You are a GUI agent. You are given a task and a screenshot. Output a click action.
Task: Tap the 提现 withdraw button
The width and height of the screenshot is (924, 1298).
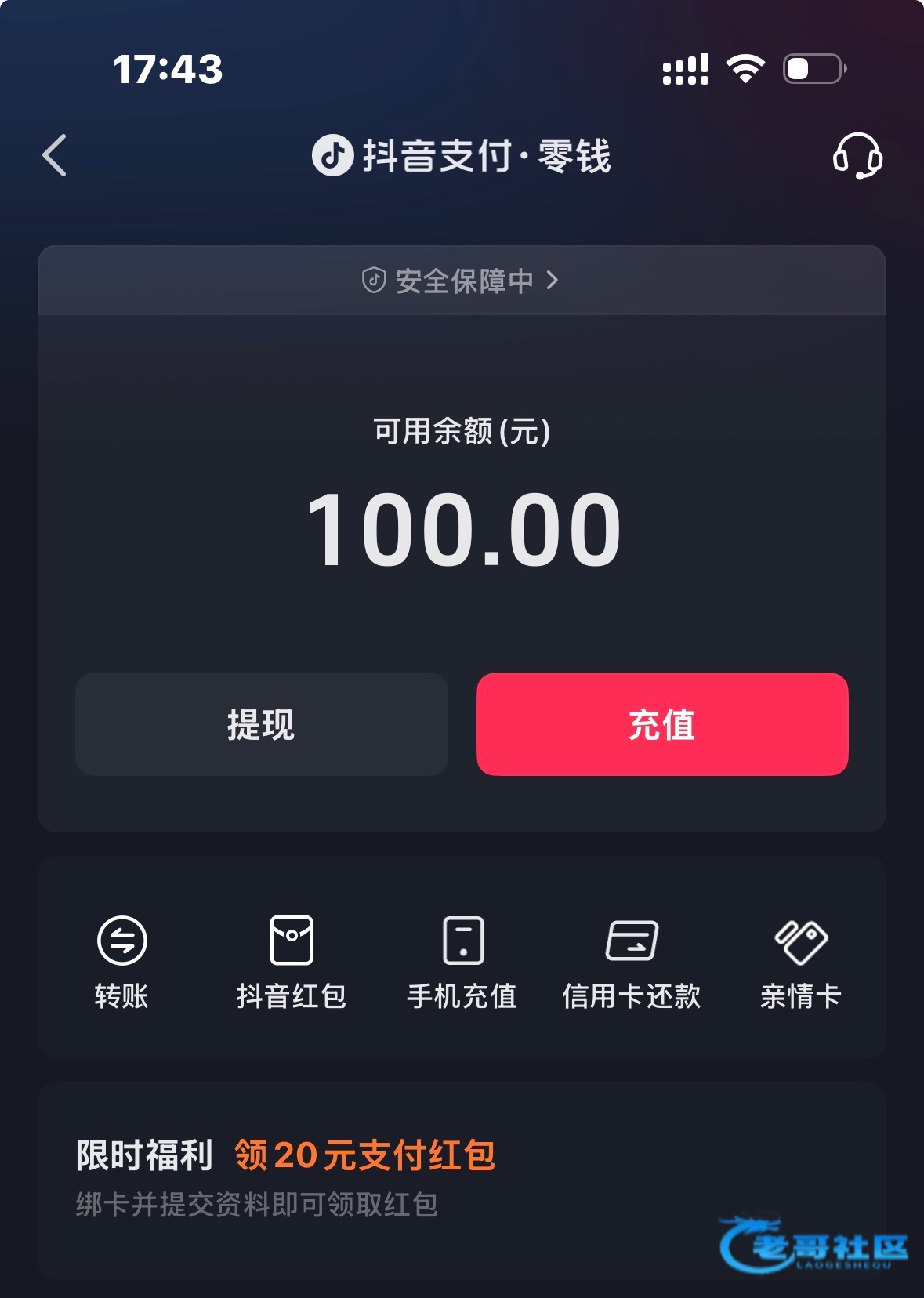pos(262,724)
